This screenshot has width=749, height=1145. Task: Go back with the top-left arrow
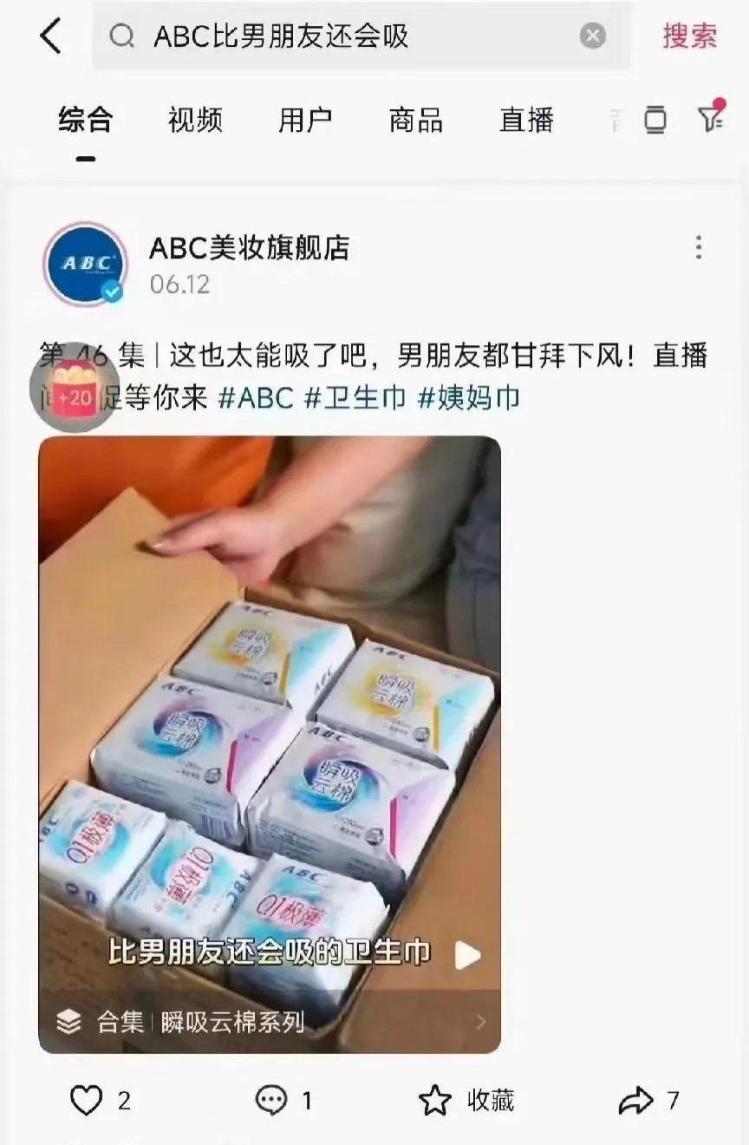click(50, 37)
